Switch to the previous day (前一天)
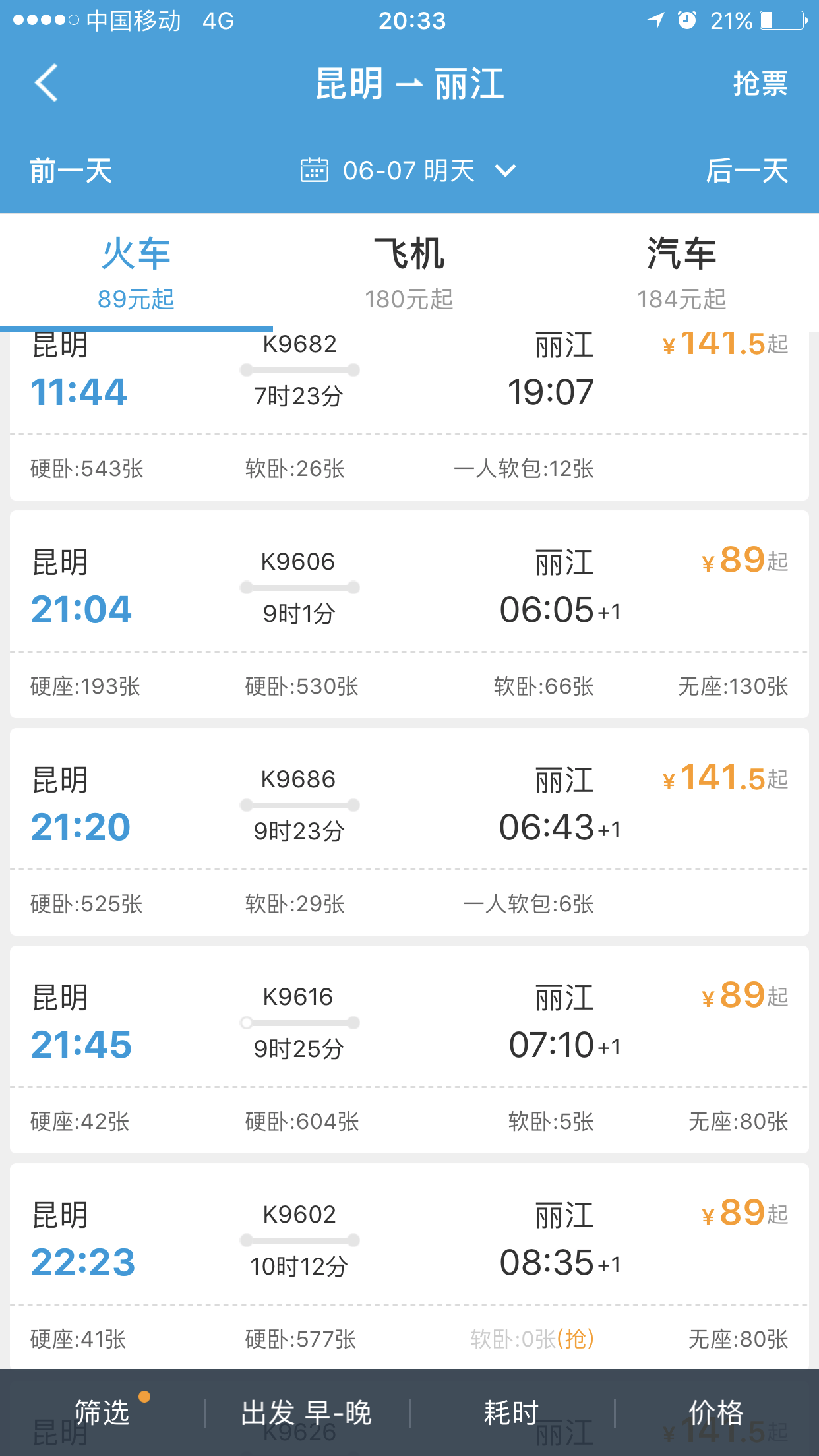This screenshot has width=819, height=1456. (x=71, y=171)
